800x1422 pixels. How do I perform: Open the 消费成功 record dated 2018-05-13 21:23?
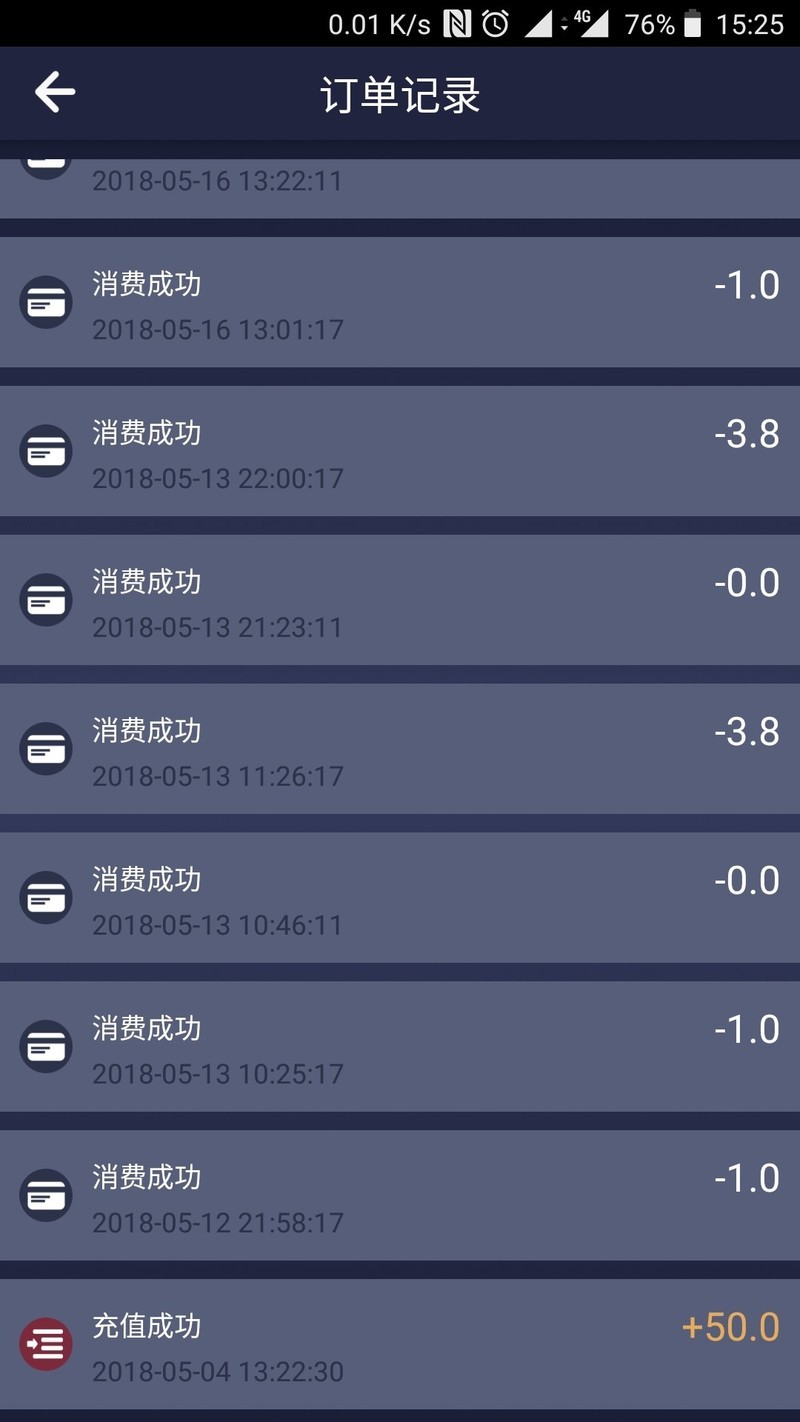400,600
